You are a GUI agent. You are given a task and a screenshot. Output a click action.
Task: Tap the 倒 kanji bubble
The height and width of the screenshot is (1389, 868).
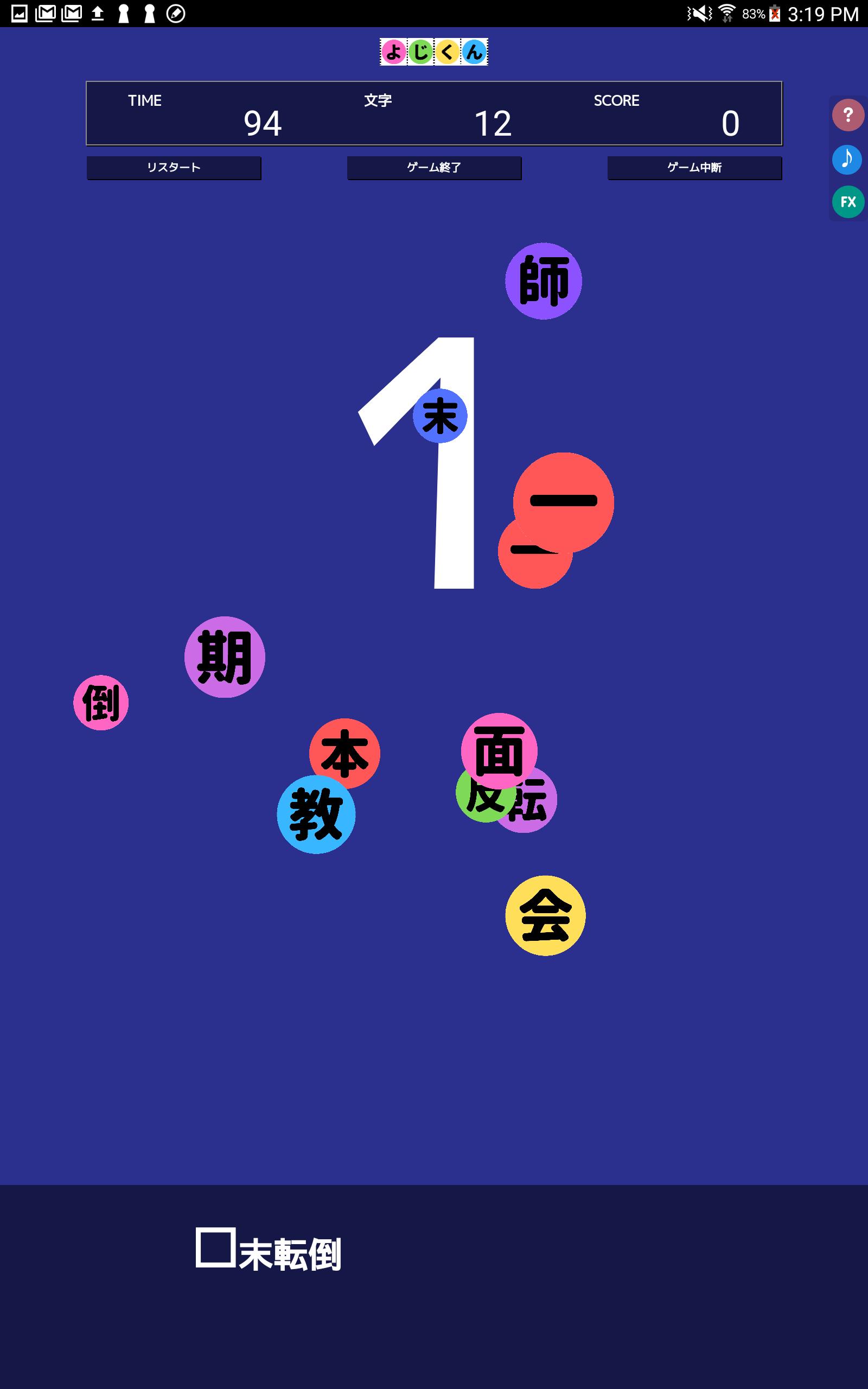pyautogui.click(x=100, y=703)
